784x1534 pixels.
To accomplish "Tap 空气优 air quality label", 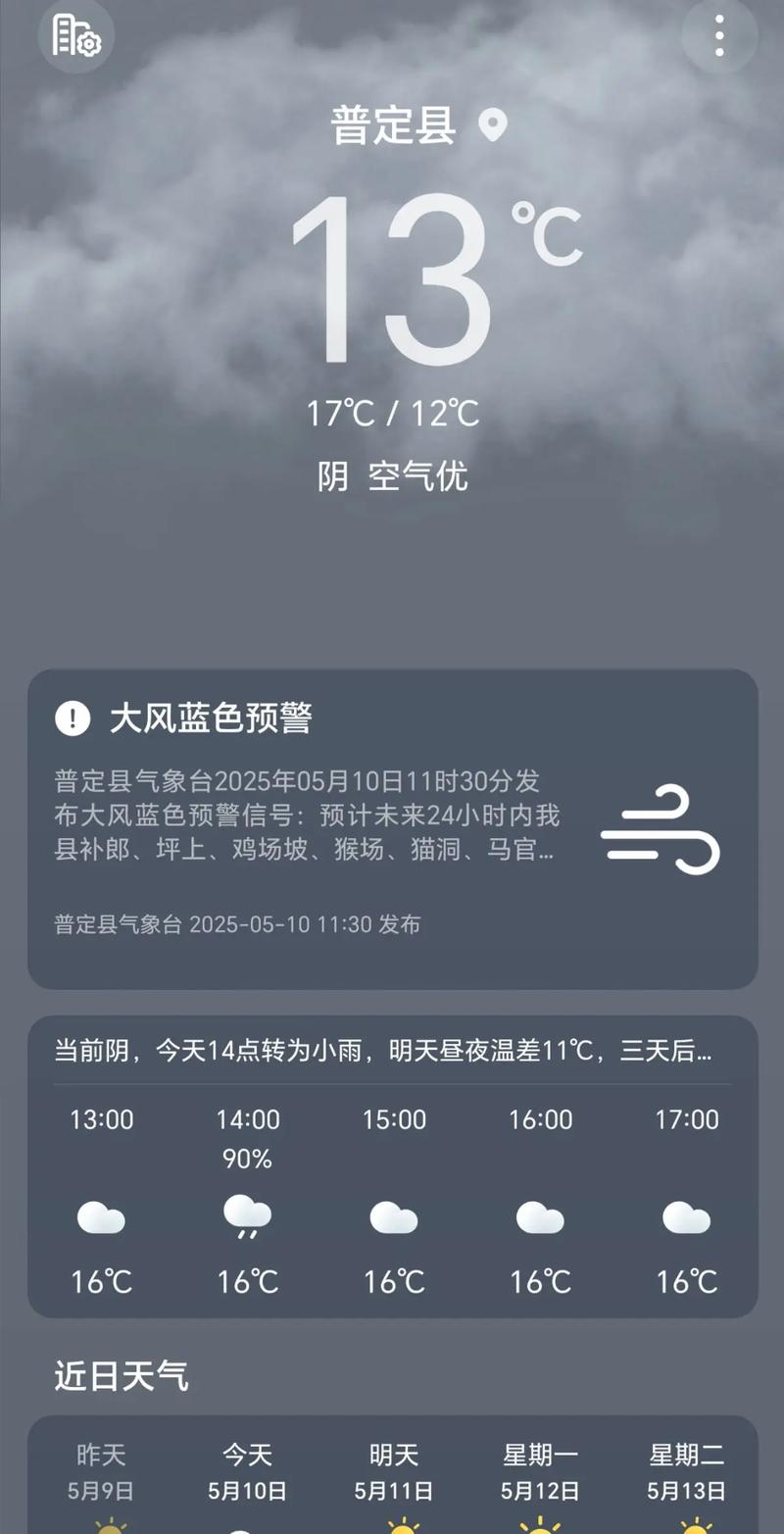I will (421, 477).
